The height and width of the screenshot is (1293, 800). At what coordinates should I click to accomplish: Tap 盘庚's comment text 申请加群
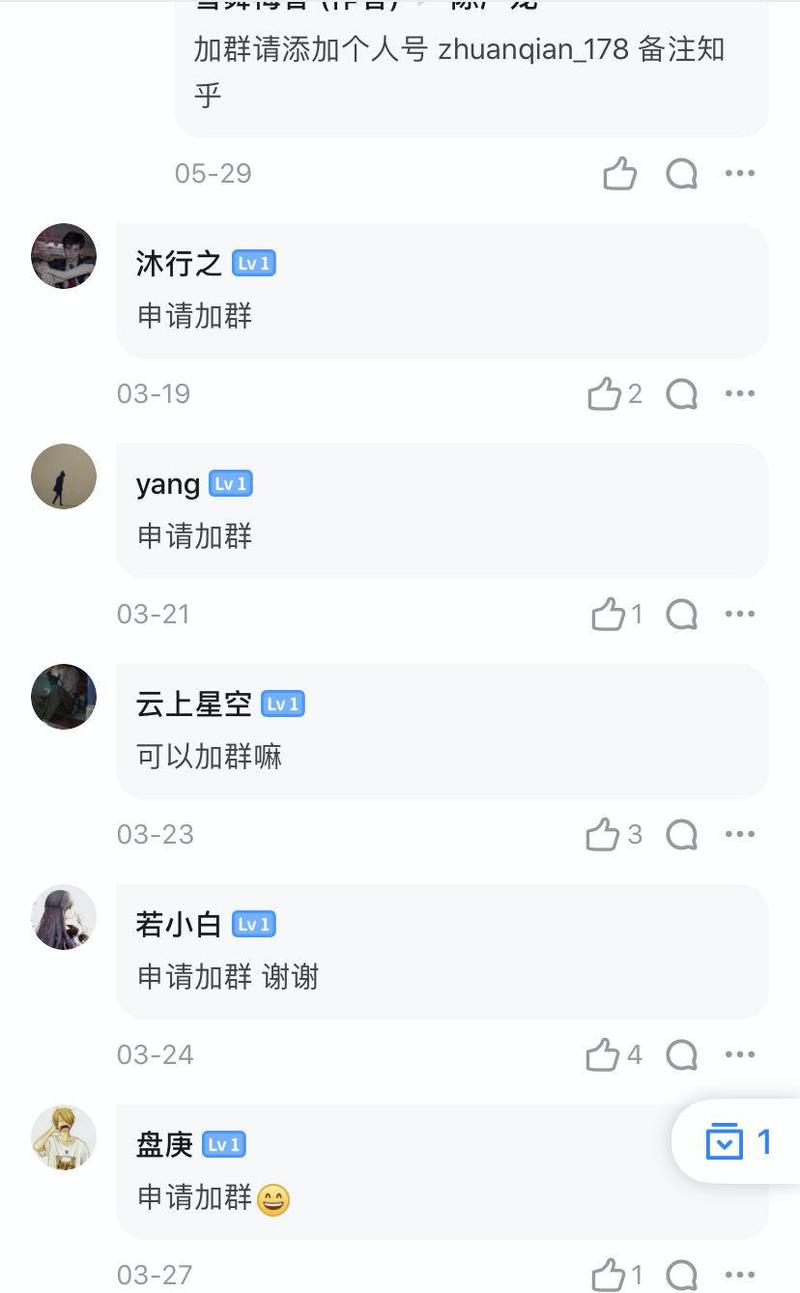click(200, 1197)
